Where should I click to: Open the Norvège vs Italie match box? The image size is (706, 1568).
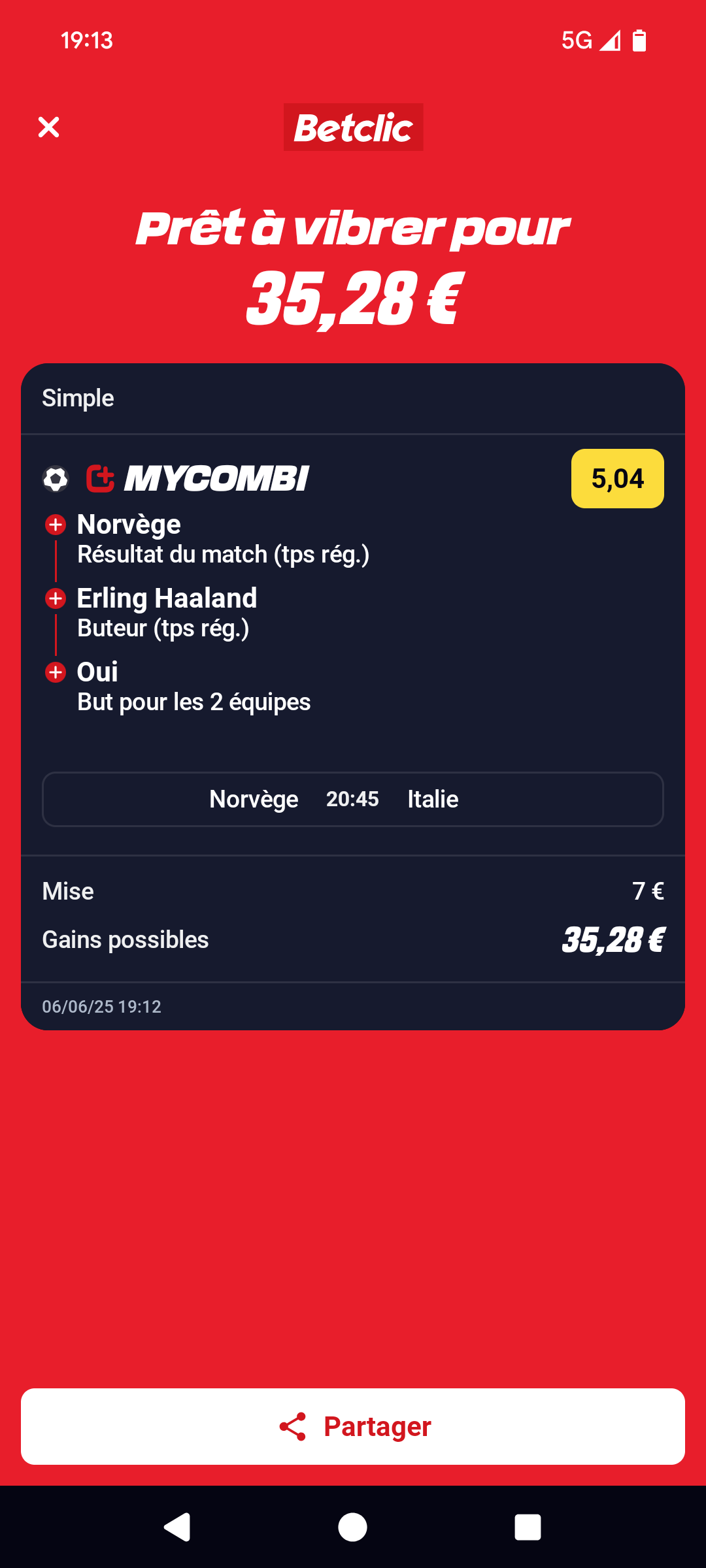click(x=353, y=799)
